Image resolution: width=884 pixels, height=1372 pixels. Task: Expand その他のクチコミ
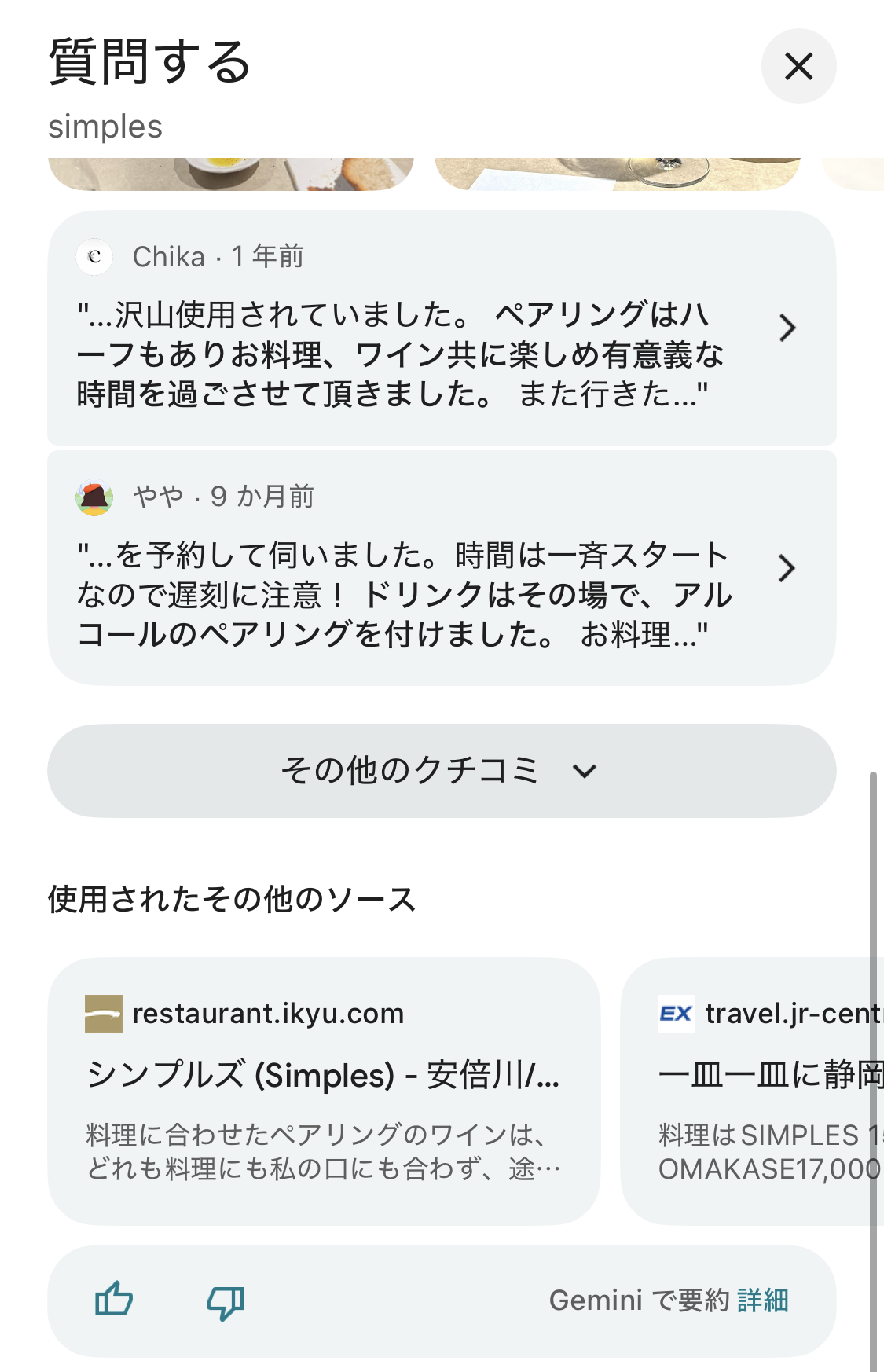(442, 771)
